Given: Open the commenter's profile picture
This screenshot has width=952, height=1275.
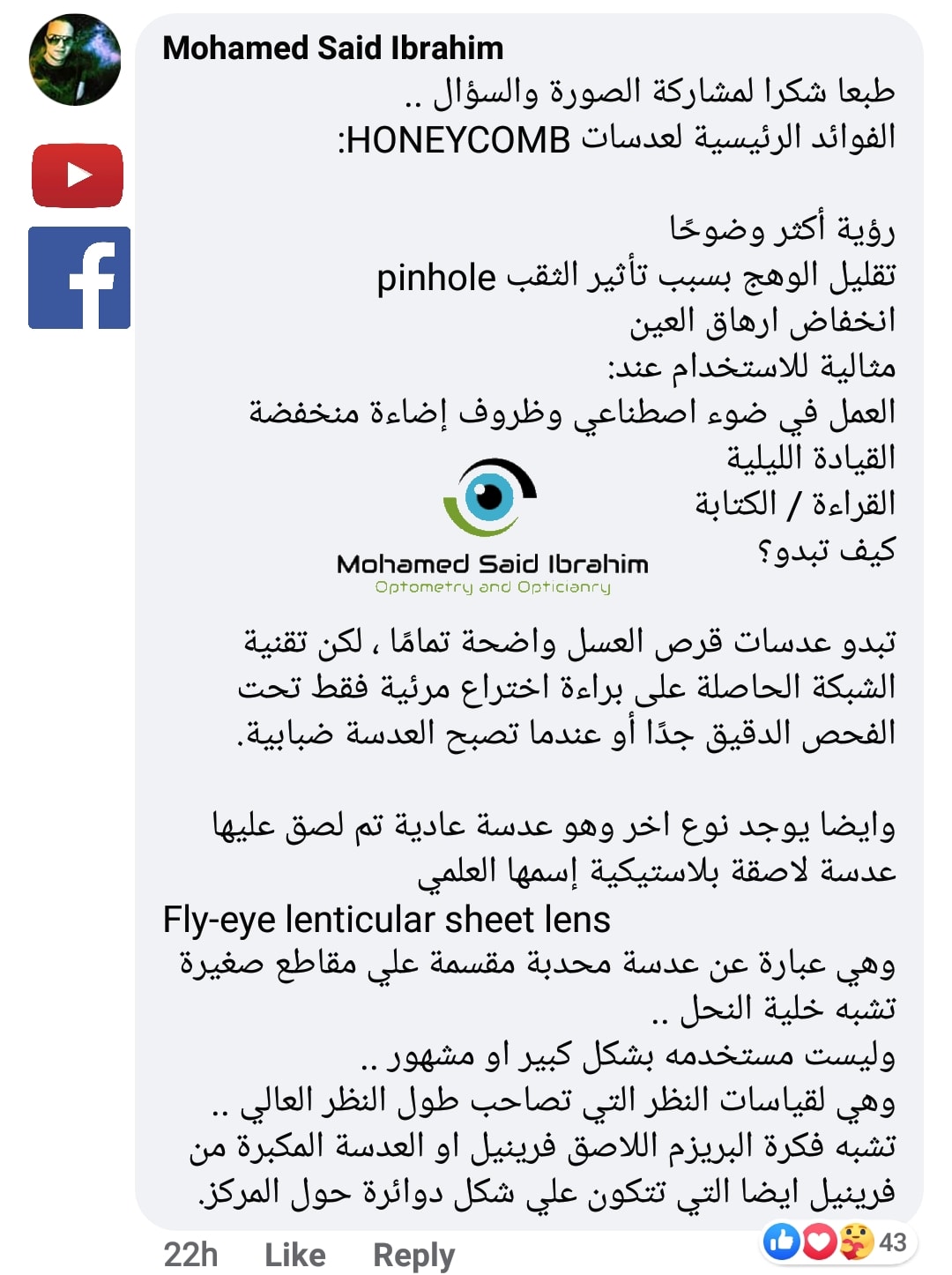Looking at the screenshot, I should pyautogui.click(x=75, y=60).
